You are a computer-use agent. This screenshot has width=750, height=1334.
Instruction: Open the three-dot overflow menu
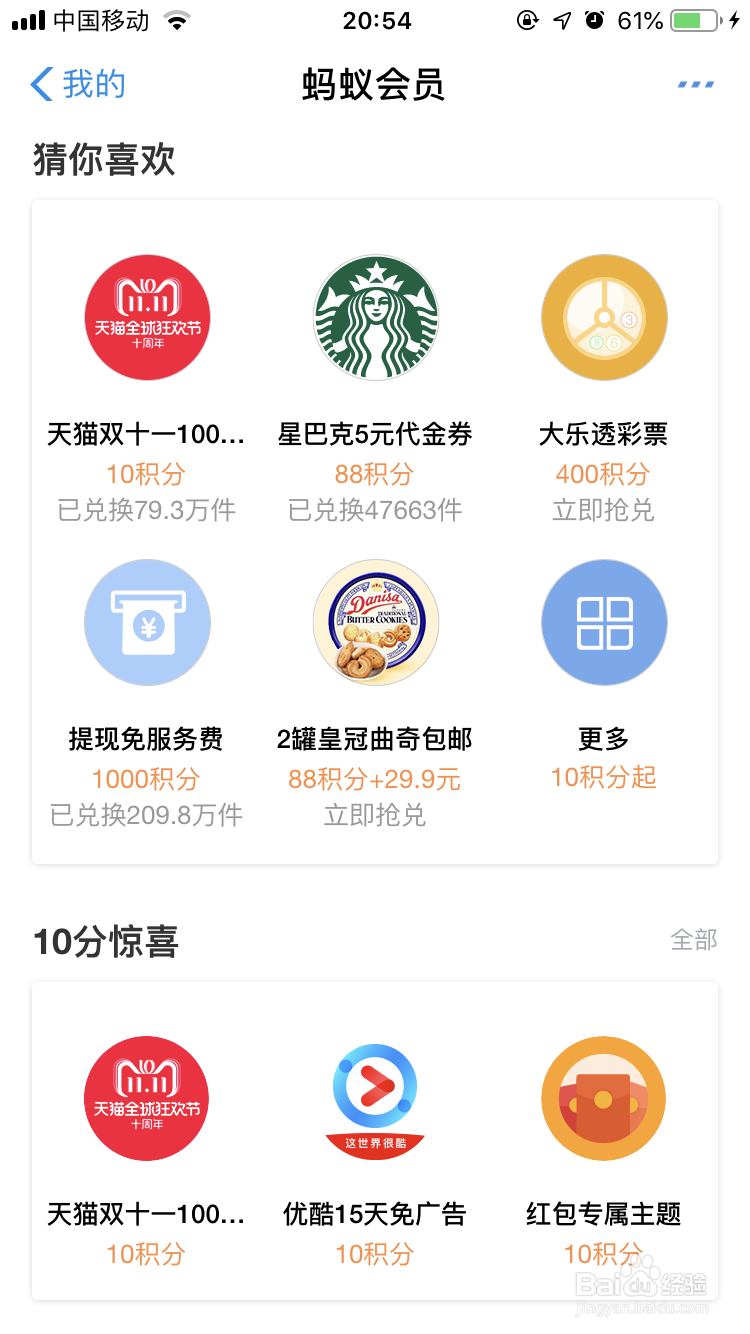[x=695, y=85]
